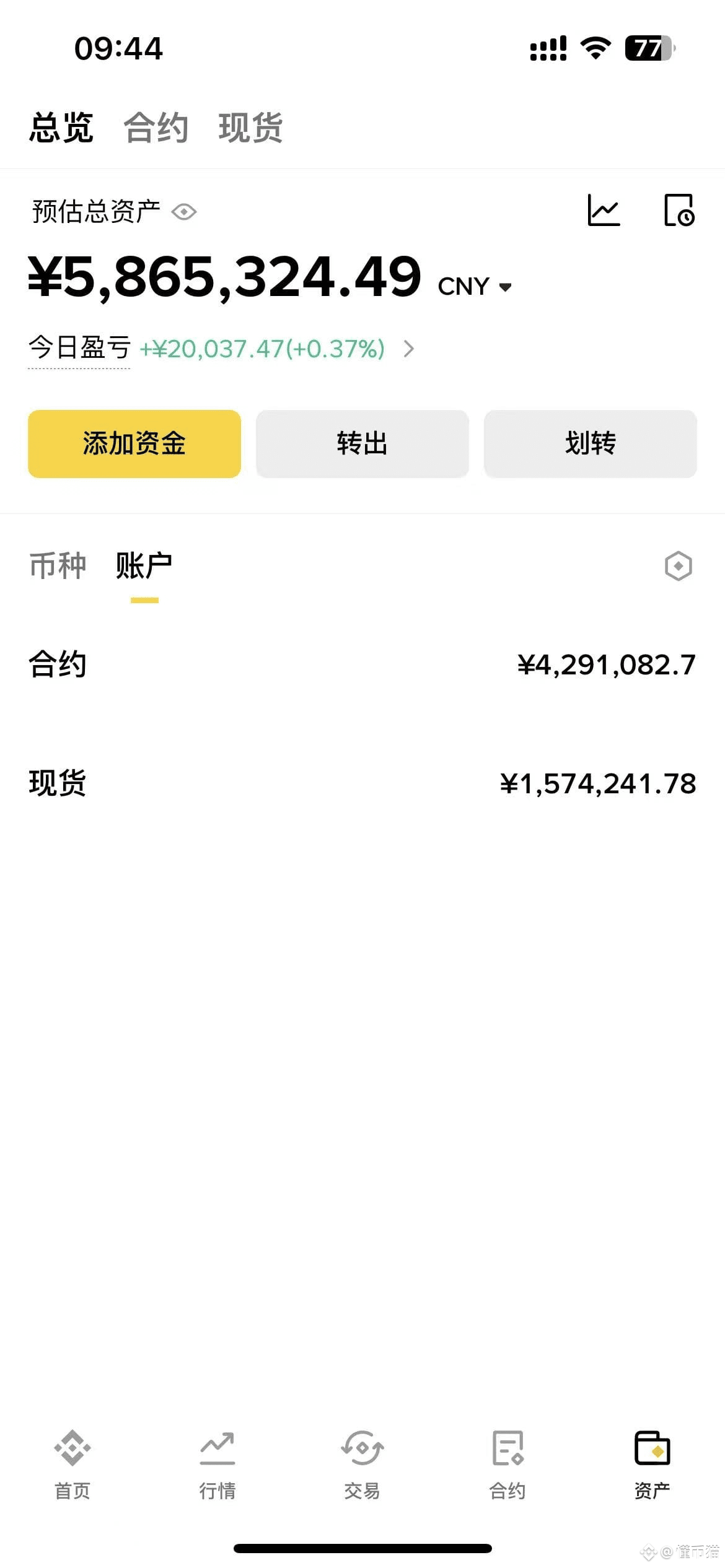
Task: Select the 账户 list tab
Action: [144, 565]
